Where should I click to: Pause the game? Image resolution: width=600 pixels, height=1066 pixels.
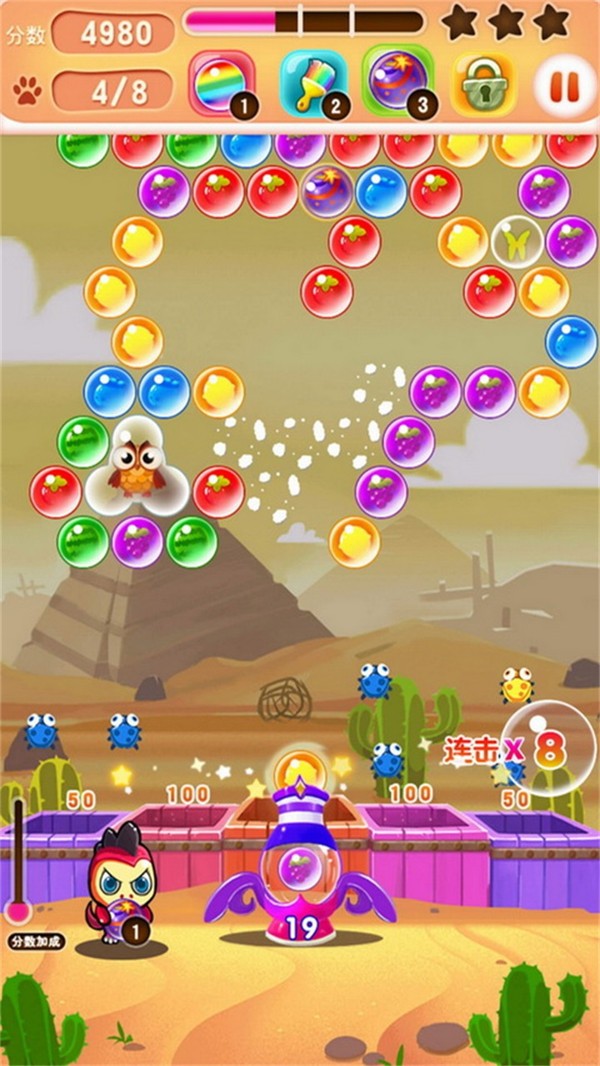(564, 84)
